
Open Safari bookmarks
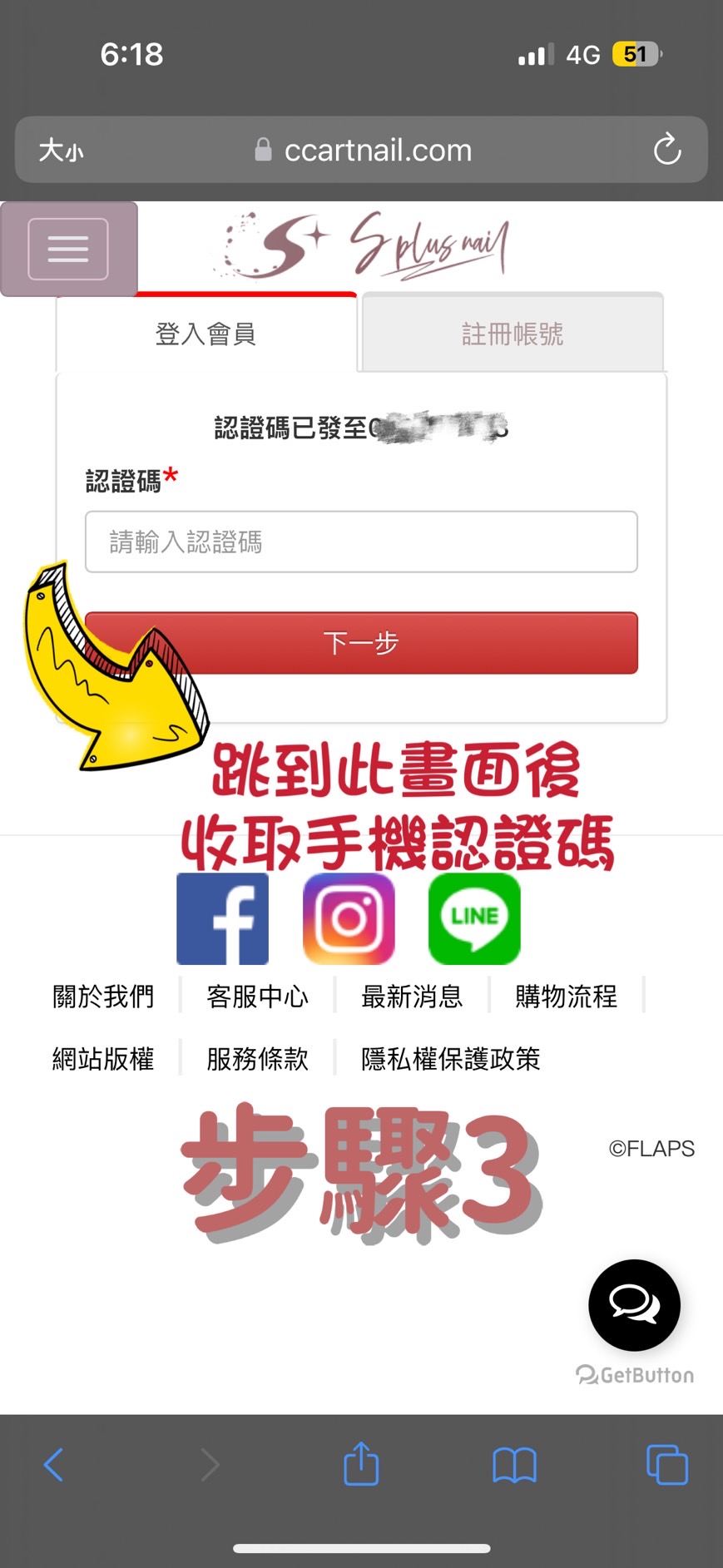coord(514,1465)
